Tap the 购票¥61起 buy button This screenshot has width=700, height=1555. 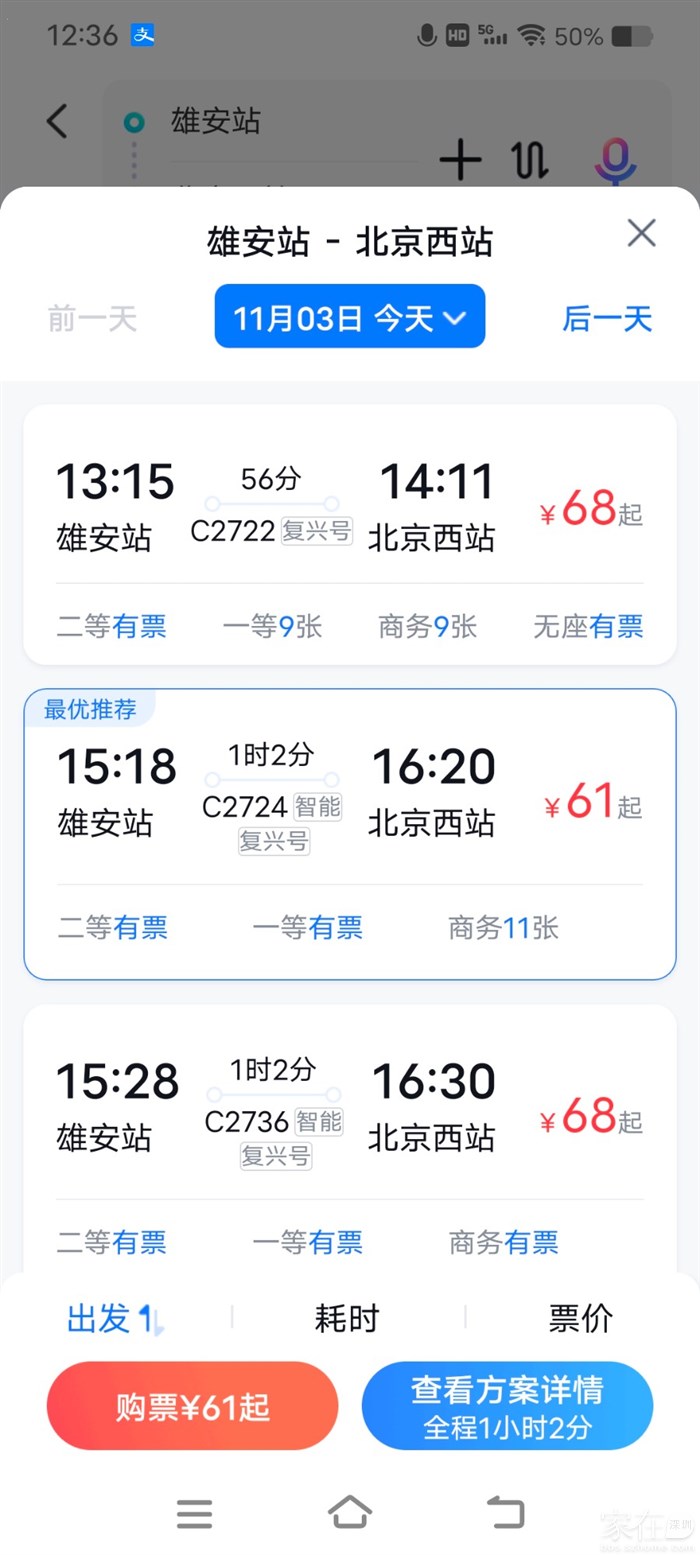(192, 1406)
